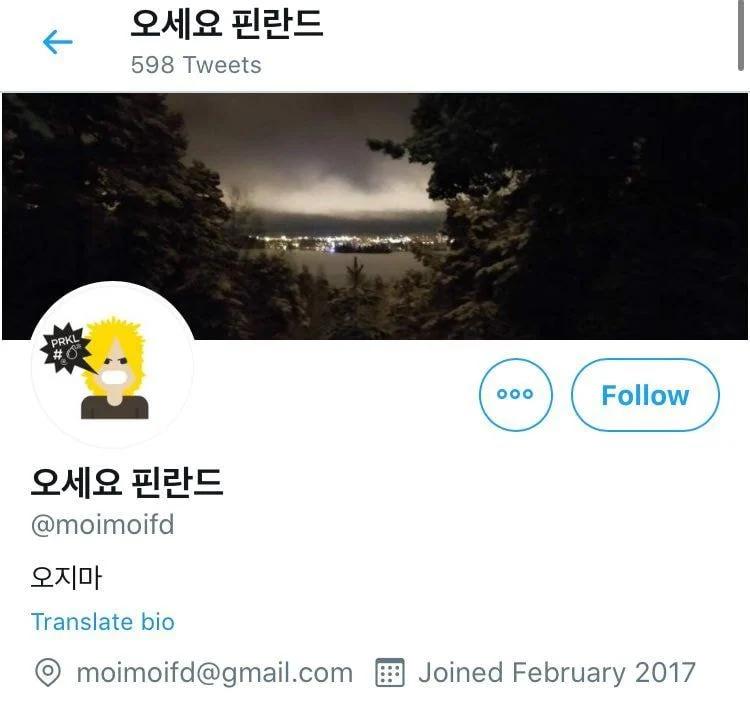
Task: Open the profile avatar picture
Action: click(113, 366)
